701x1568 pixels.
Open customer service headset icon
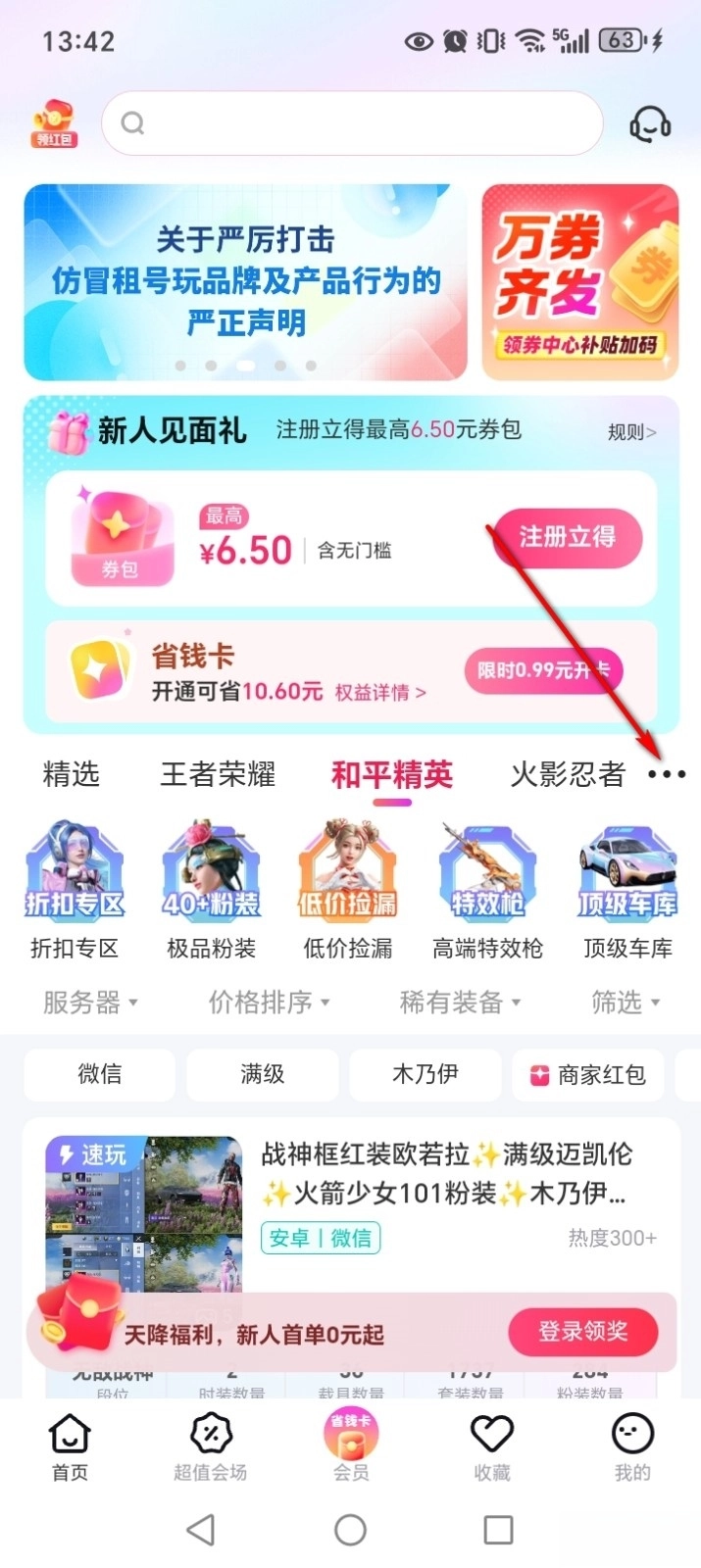click(x=649, y=124)
